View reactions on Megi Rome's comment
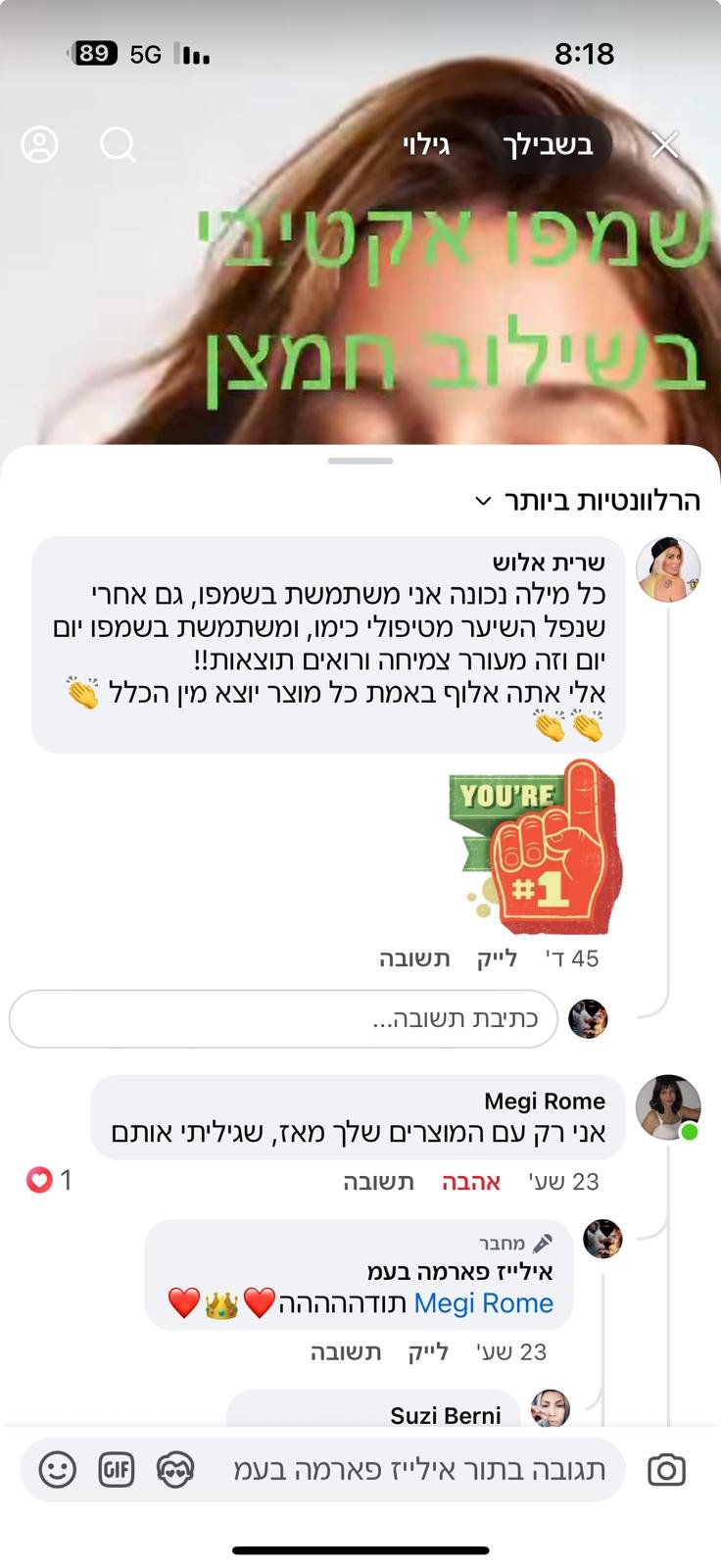Viewport: 721px width, 1568px height. (49, 1180)
